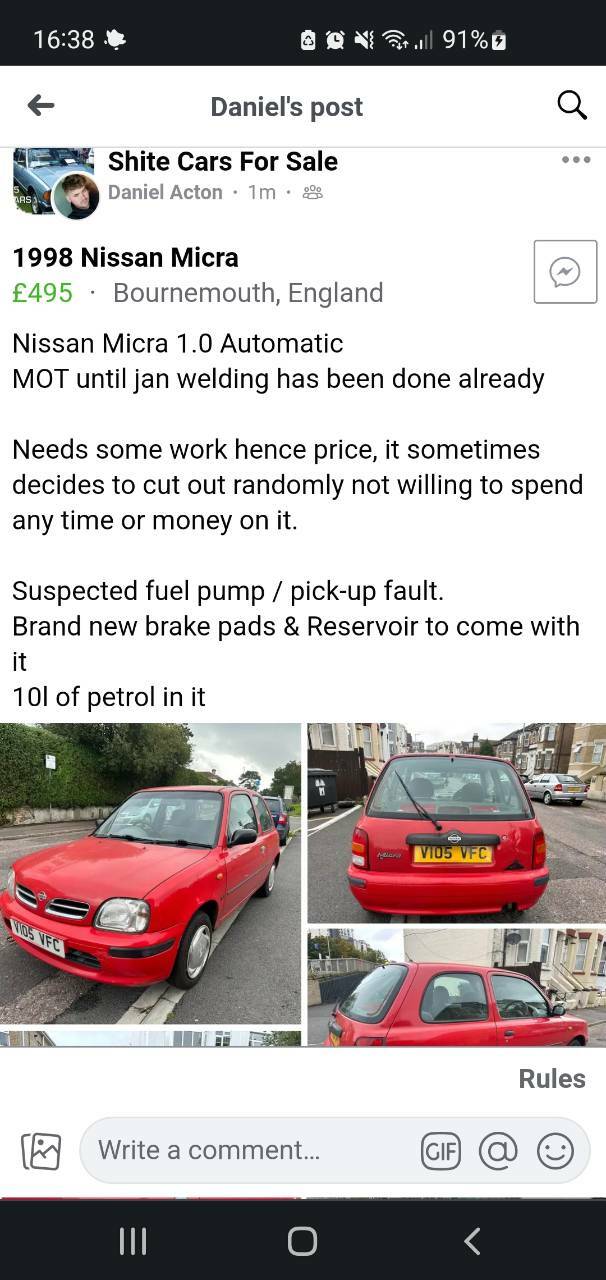The image size is (606, 1280).
Task: Open the post's three-dot options menu
Action: click(x=576, y=160)
